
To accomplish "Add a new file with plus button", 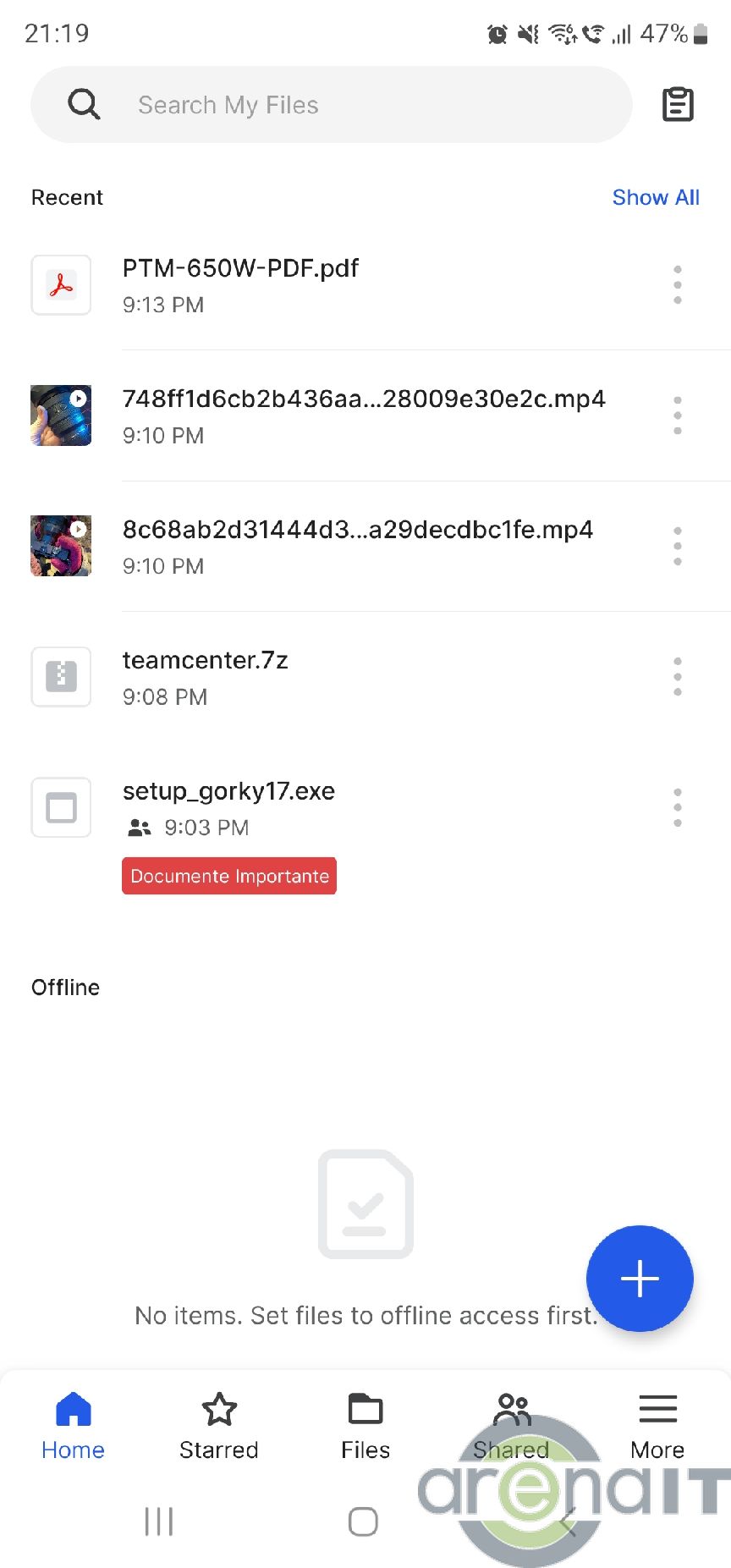I will pos(640,1278).
